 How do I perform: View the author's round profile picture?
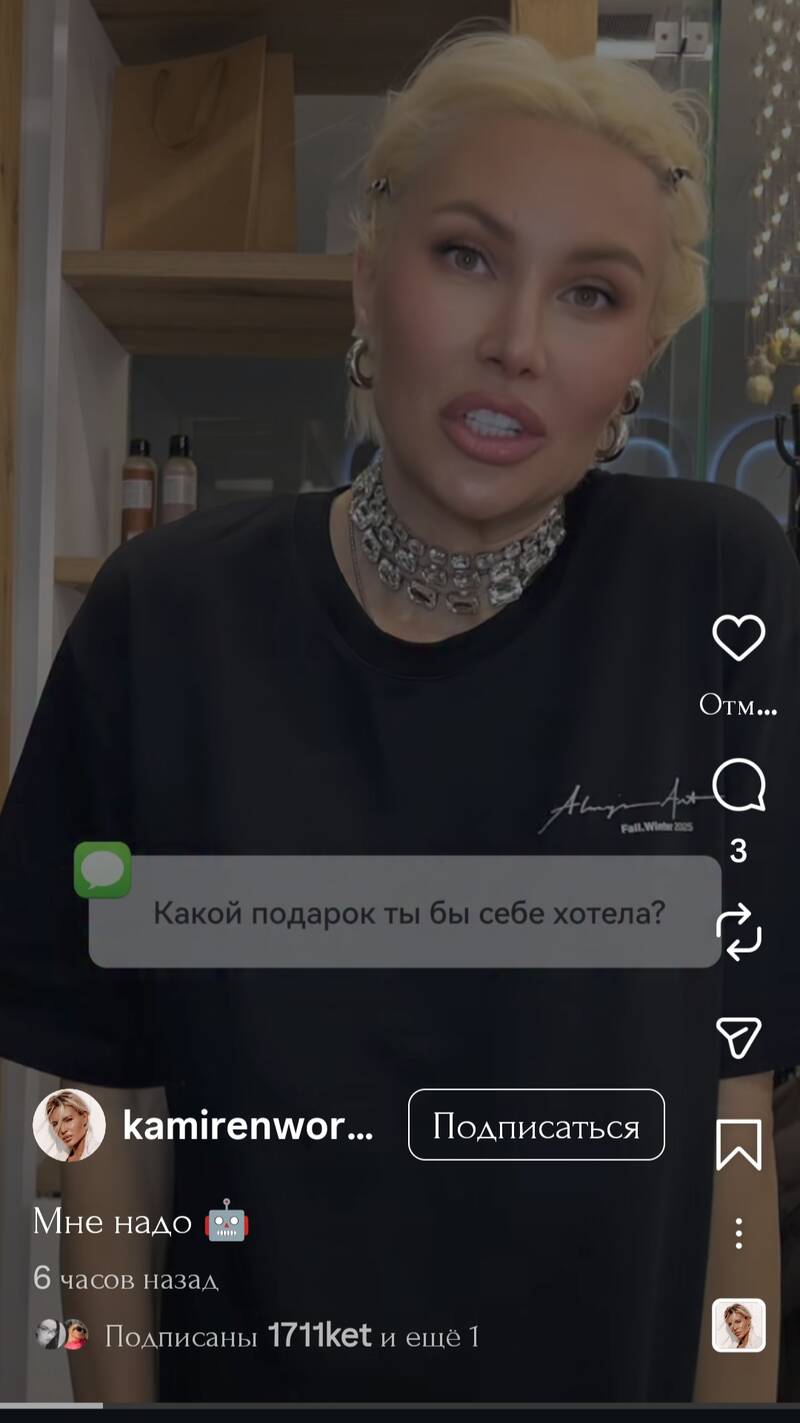(x=69, y=1125)
